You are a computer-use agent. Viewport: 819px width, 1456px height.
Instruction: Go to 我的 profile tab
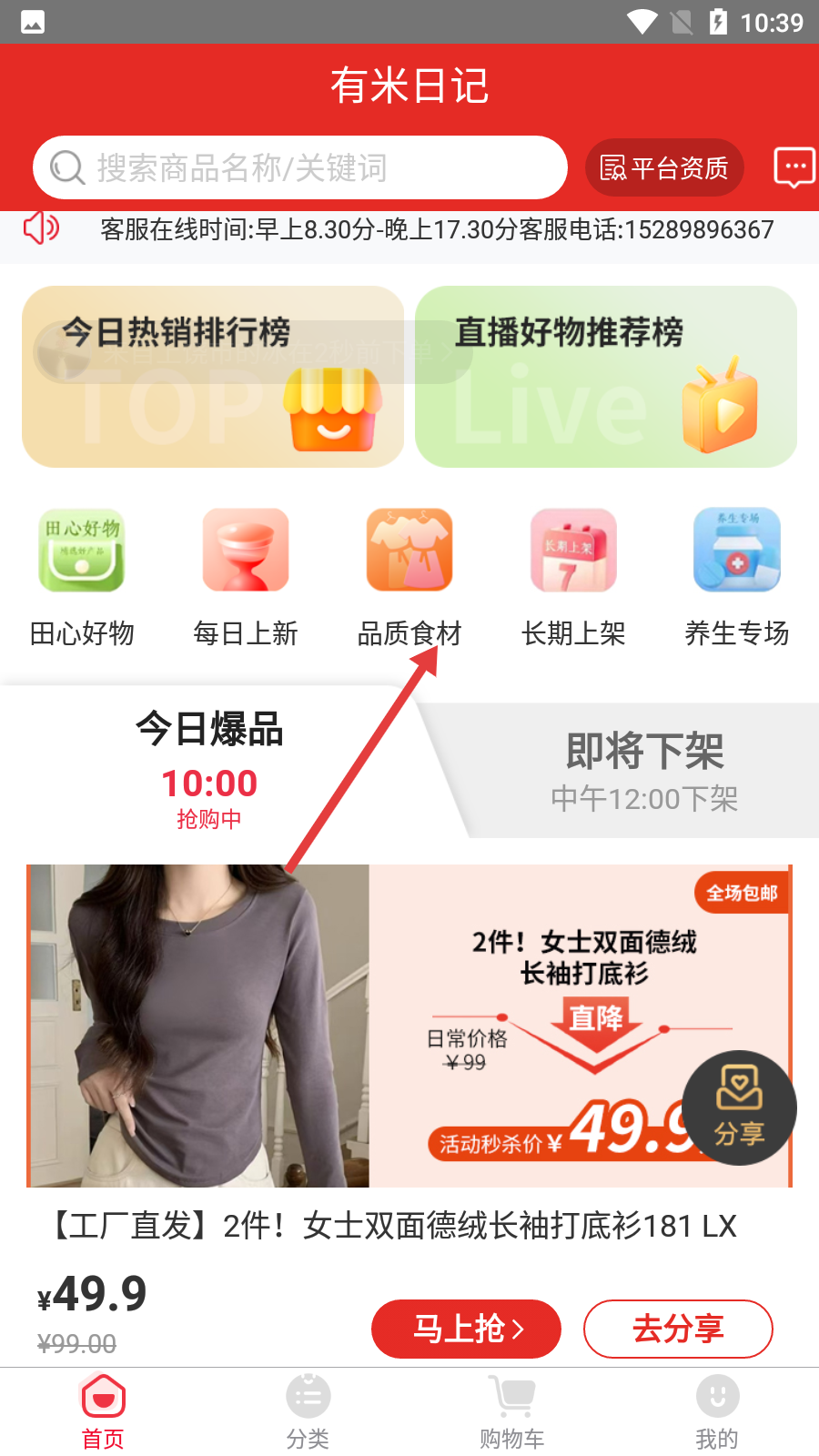717,1412
